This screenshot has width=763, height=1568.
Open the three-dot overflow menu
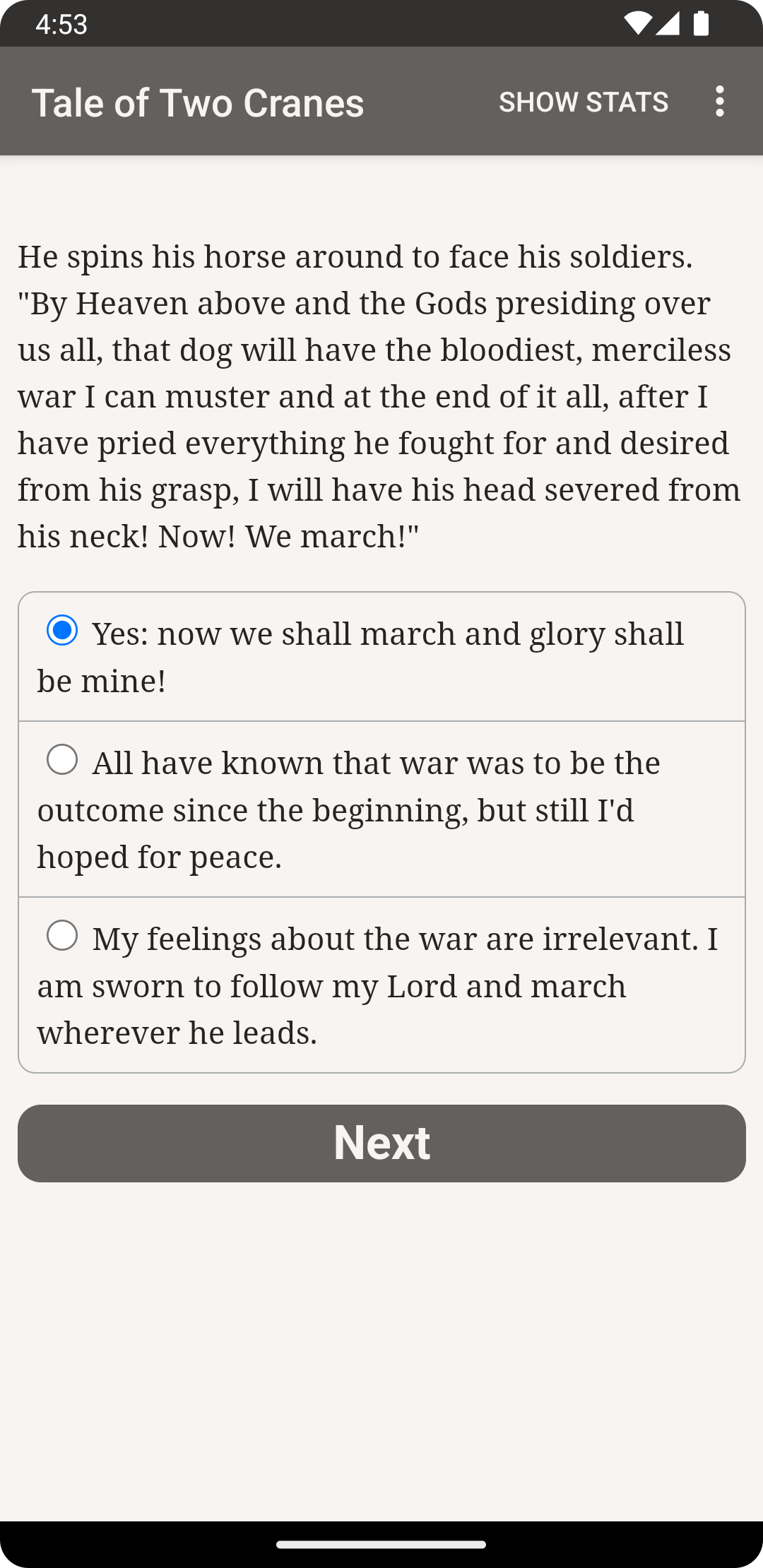(719, 102)
